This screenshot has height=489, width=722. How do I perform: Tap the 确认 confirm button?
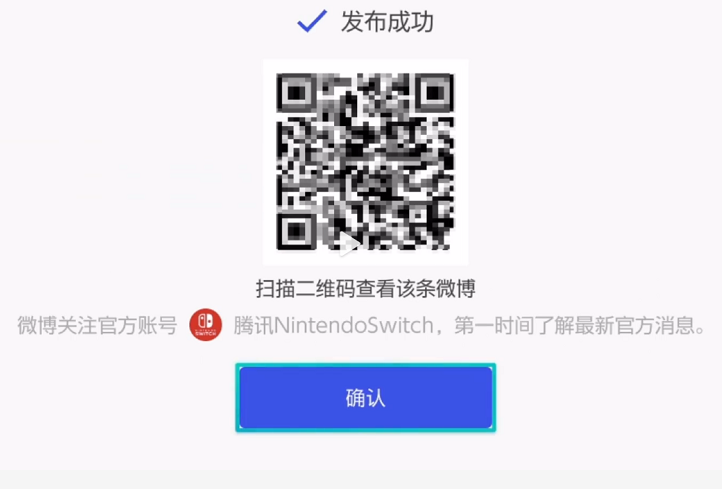[x=365, y=398]
